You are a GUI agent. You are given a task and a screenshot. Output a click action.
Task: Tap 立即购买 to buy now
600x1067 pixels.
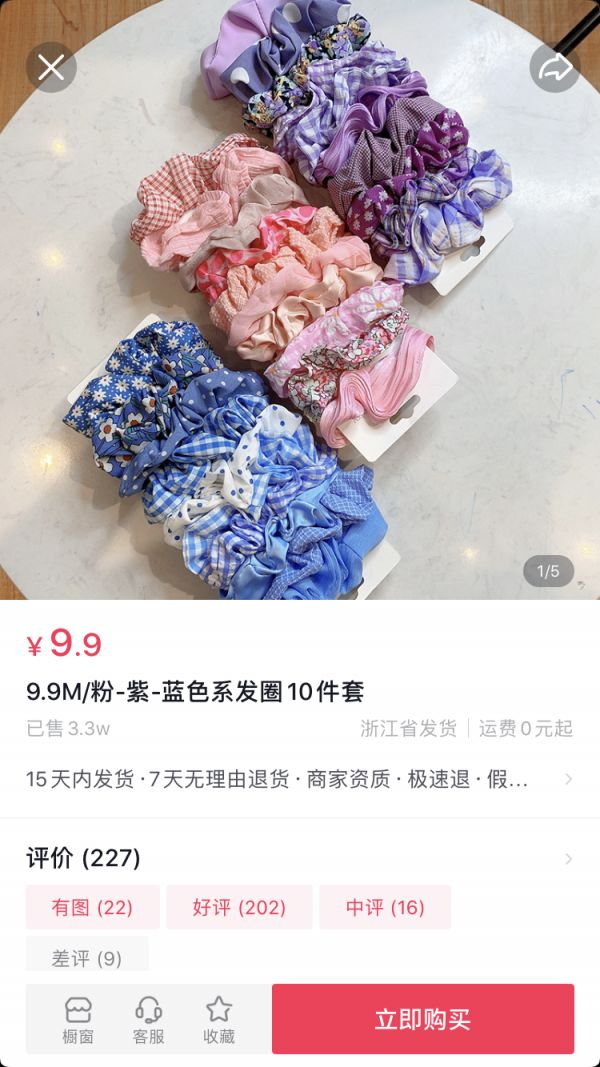[x=423, y=1019]
